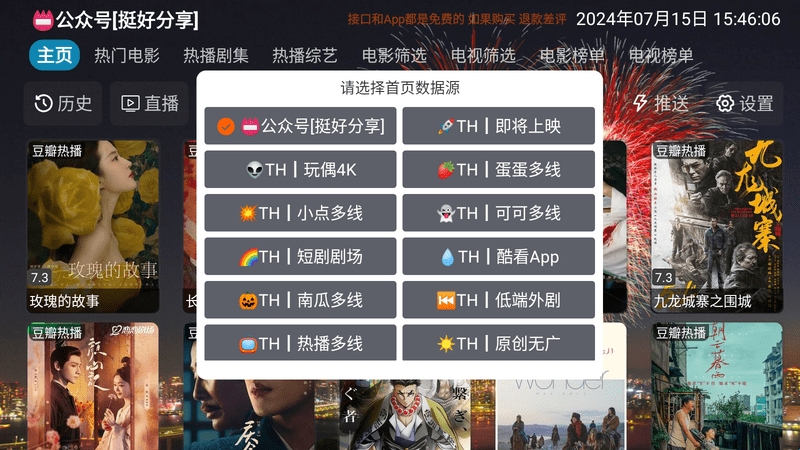Choose the TH | 热播多线 source

pyautogui.click(x=300, y=343)
